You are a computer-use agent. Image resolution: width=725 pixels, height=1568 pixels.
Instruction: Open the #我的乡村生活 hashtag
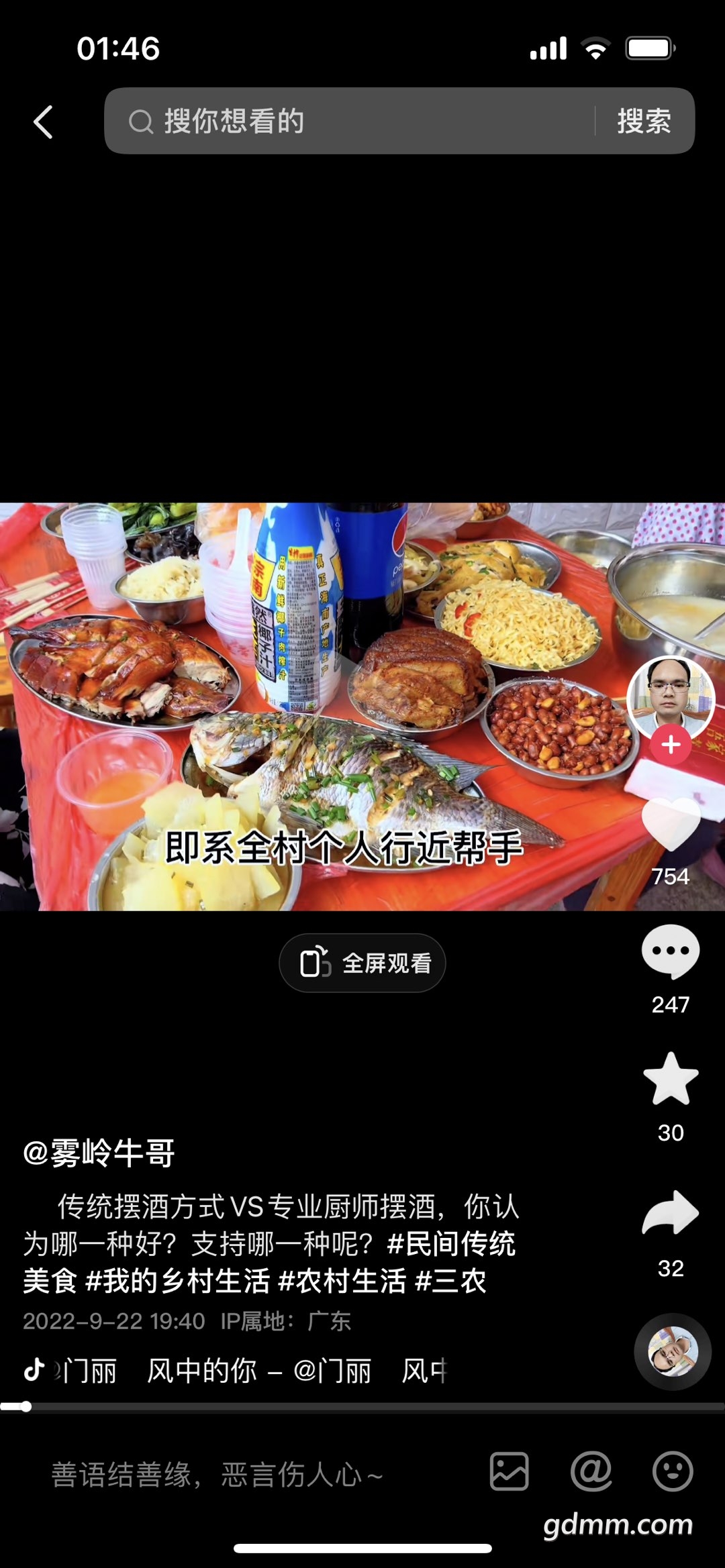click(x=178, y=1282)
